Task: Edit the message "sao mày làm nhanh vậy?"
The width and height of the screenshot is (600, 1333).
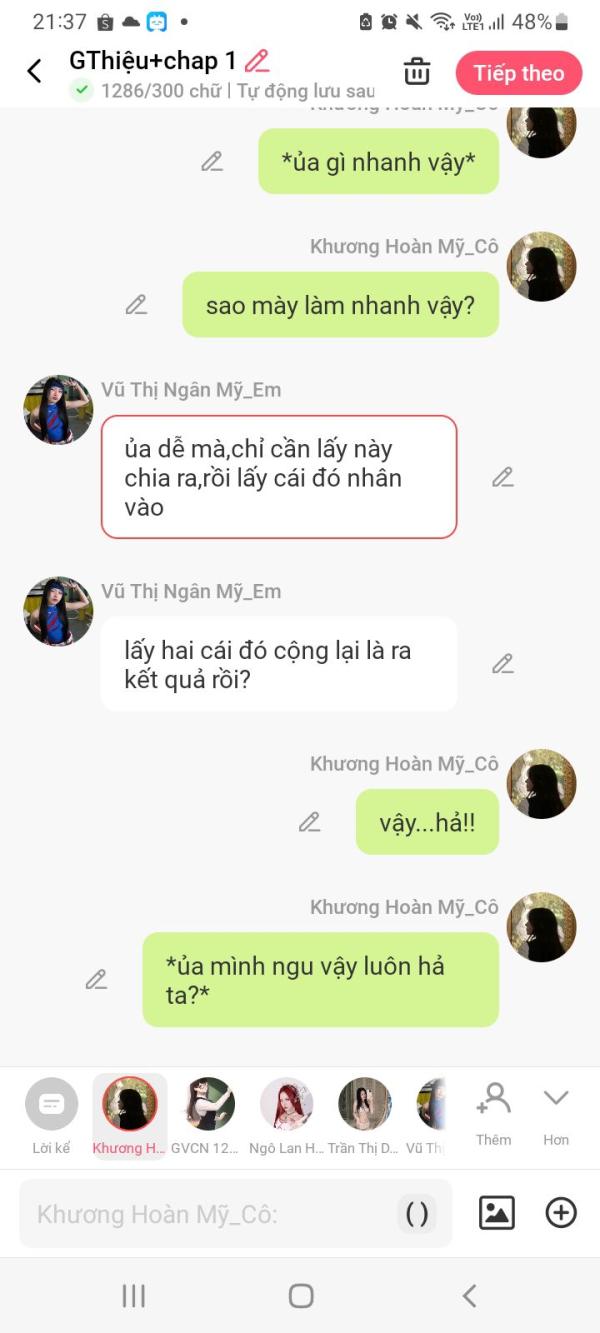Action: pyautogui.click(x=136, y=305)
